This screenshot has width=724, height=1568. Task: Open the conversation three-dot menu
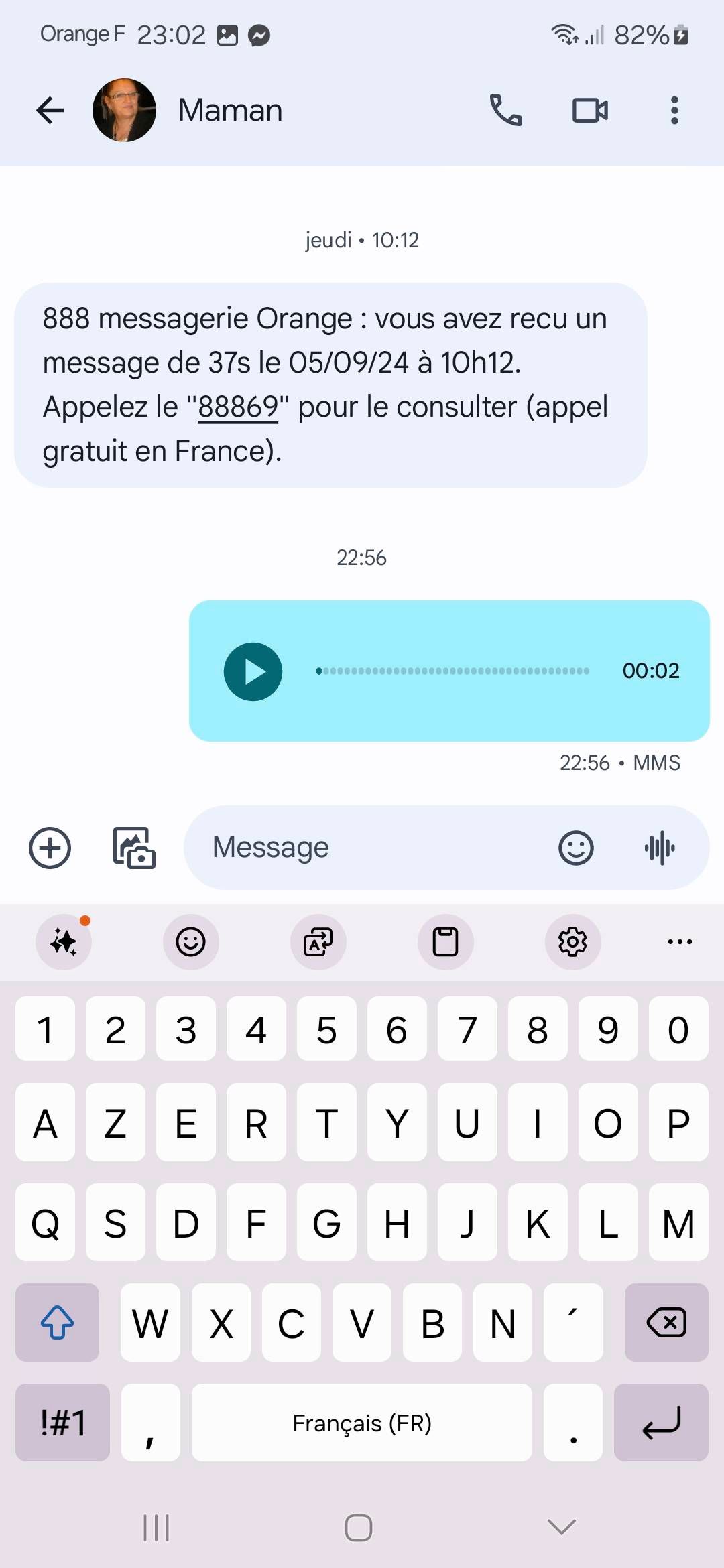(x=674, y=110)
